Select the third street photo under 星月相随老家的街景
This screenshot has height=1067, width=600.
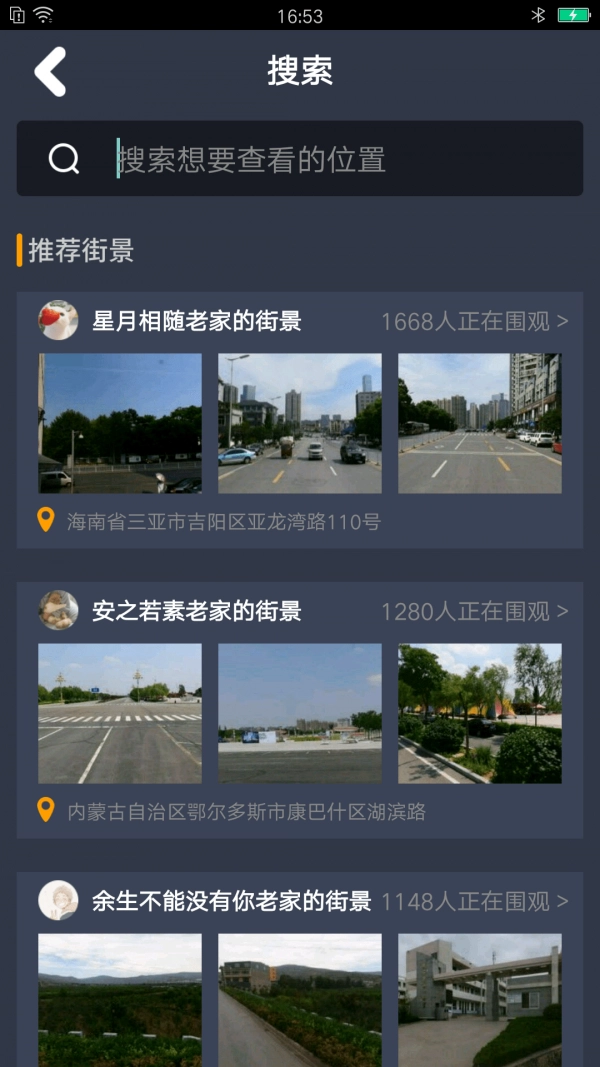(x=480, y=423)
